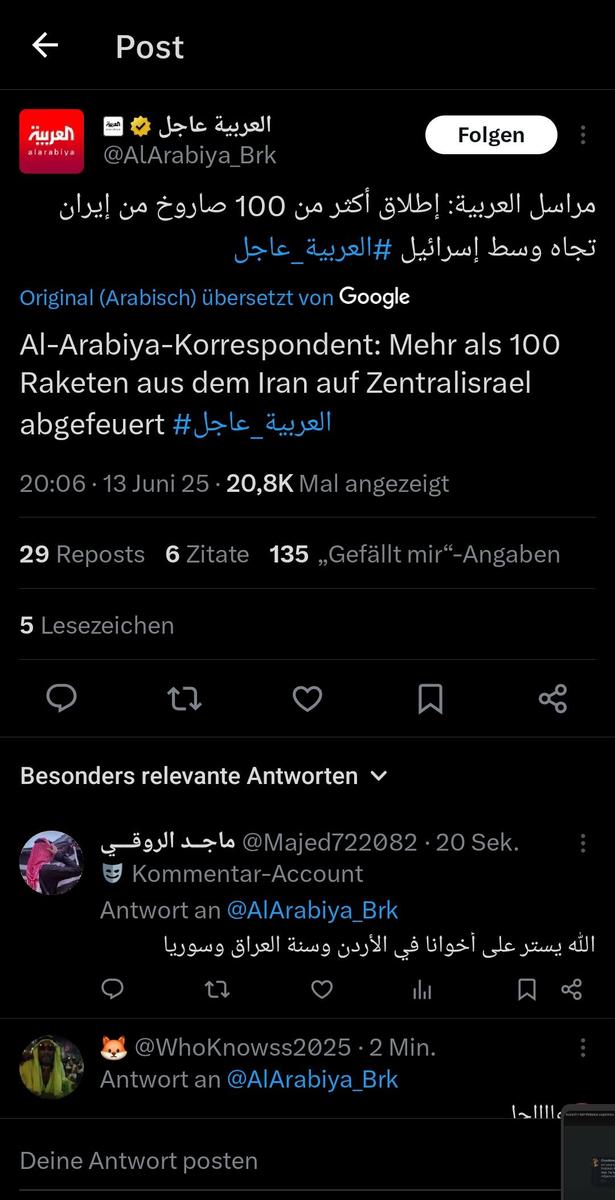View the 6 Zitate list
The image size is (615, 1200).
click(206, 554)
